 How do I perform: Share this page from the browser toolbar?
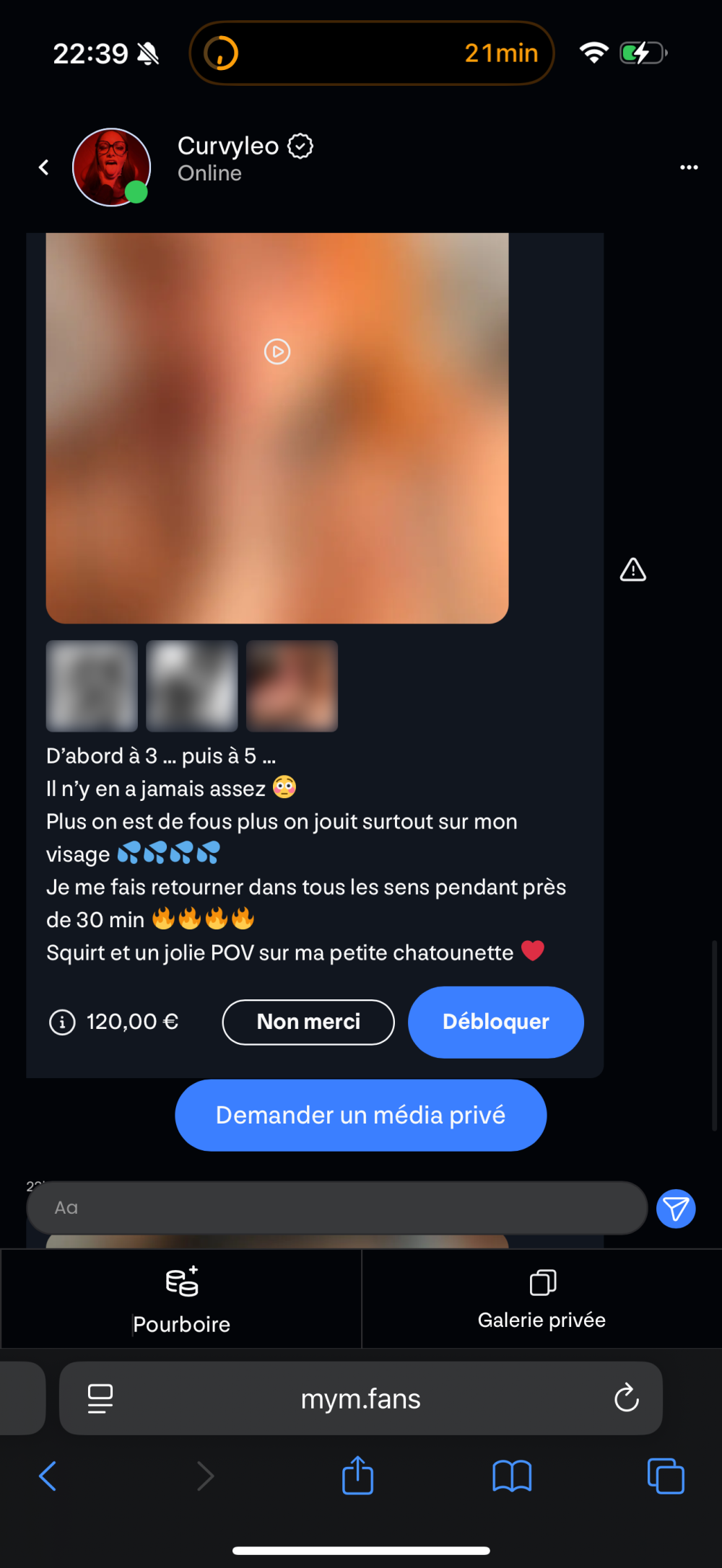coord(357,1476)
